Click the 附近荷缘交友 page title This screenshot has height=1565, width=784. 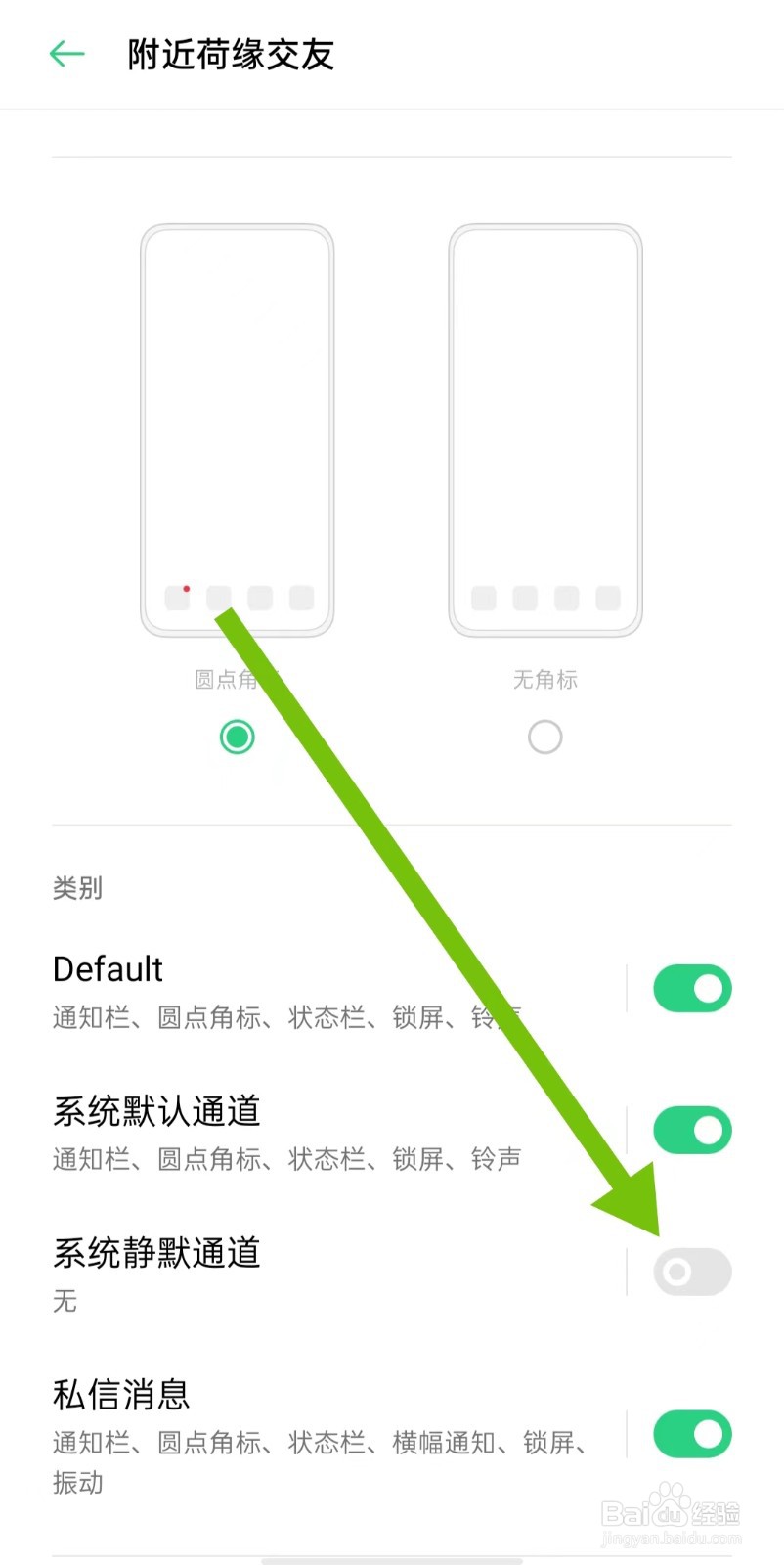(231, 56)
